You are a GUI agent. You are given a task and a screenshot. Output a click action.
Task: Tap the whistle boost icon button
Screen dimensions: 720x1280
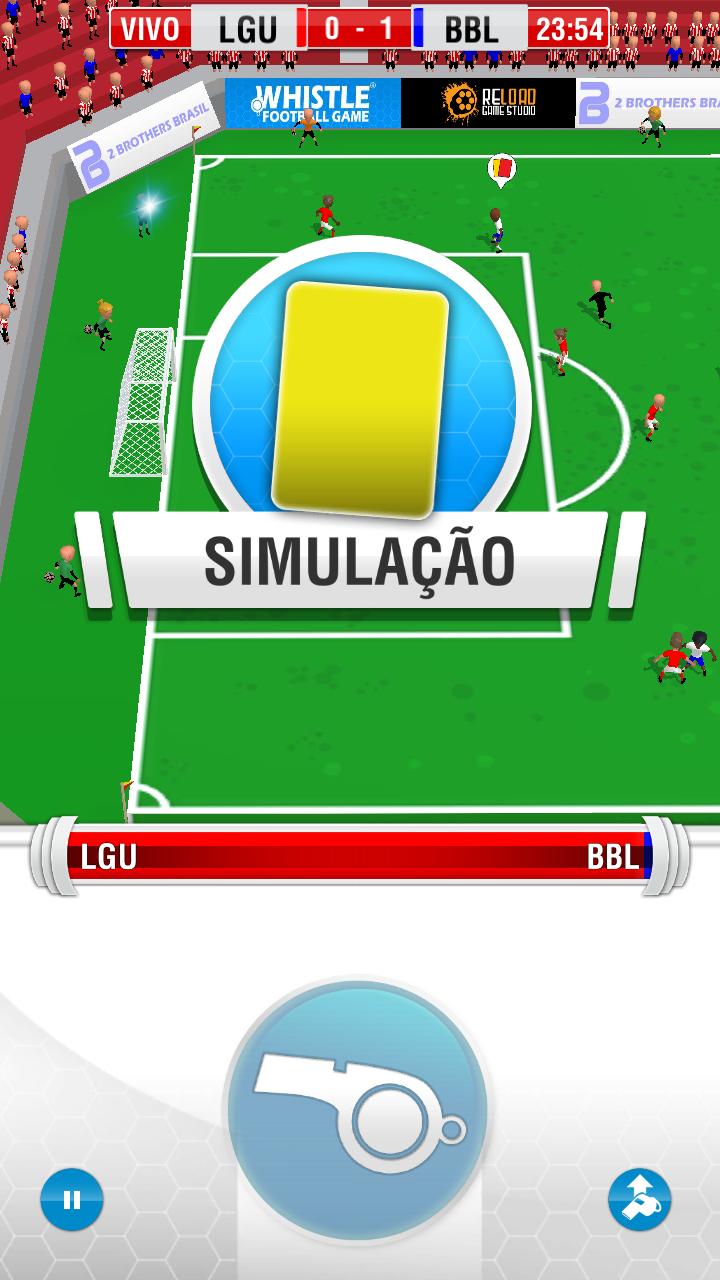(x=640, y=1199)
